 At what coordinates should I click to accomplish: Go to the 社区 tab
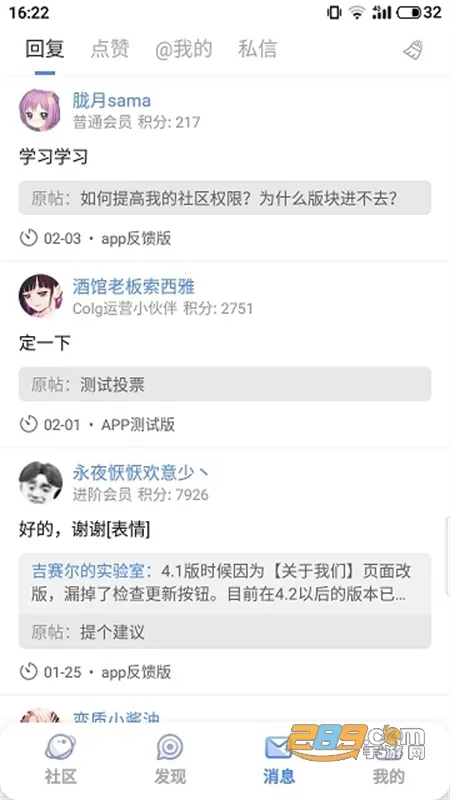click(61, 759)
